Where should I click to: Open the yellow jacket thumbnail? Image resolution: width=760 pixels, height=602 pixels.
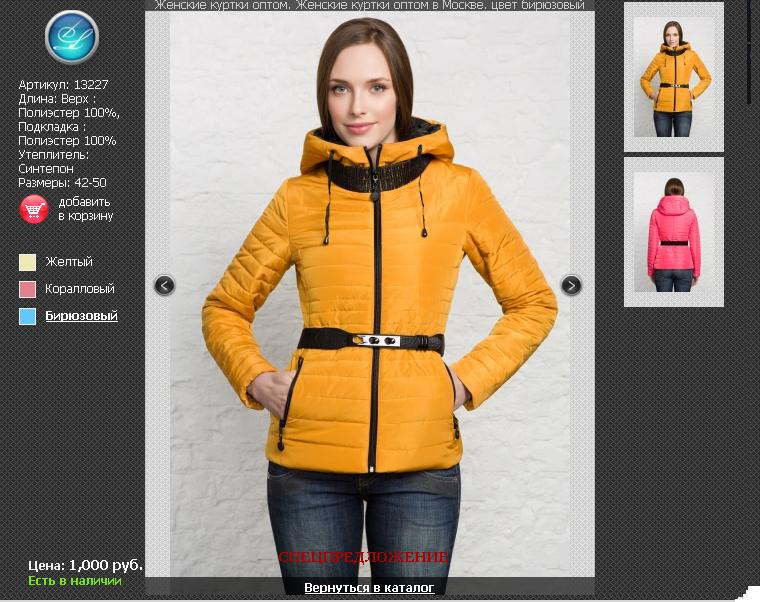click(673, 77)
